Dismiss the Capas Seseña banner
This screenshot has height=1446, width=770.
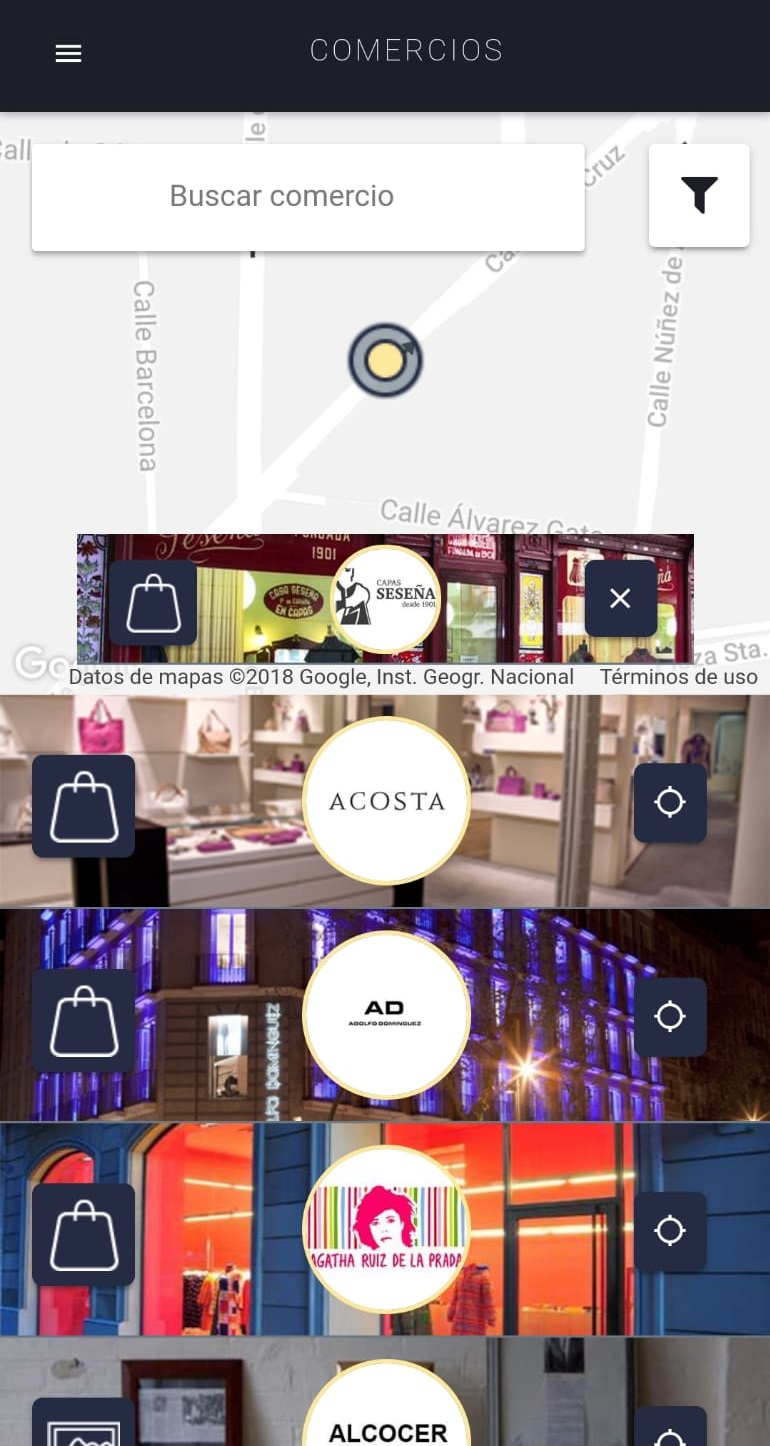click(620, 598)
